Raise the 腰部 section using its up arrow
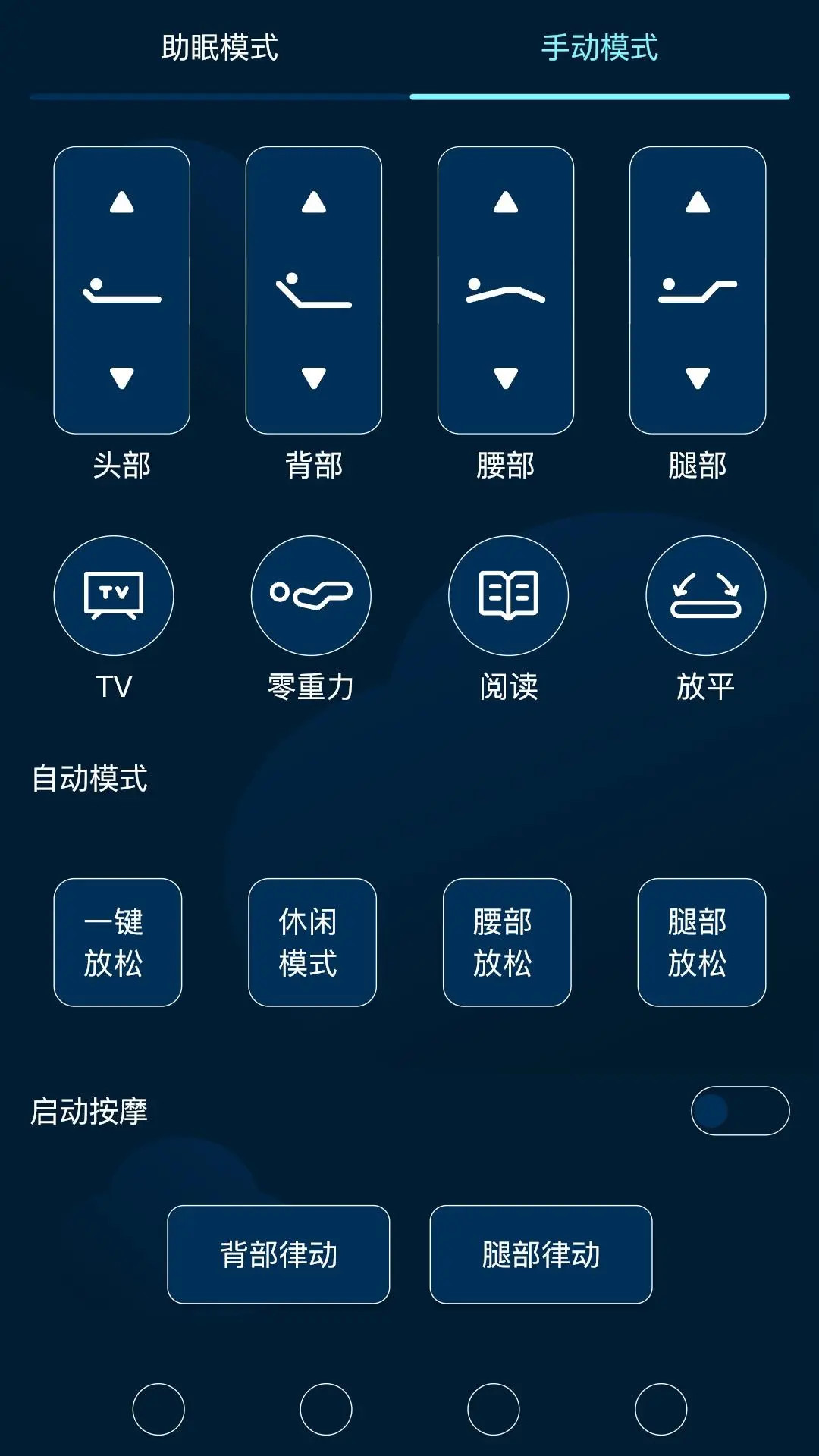819x1456 pixels. 506,203
